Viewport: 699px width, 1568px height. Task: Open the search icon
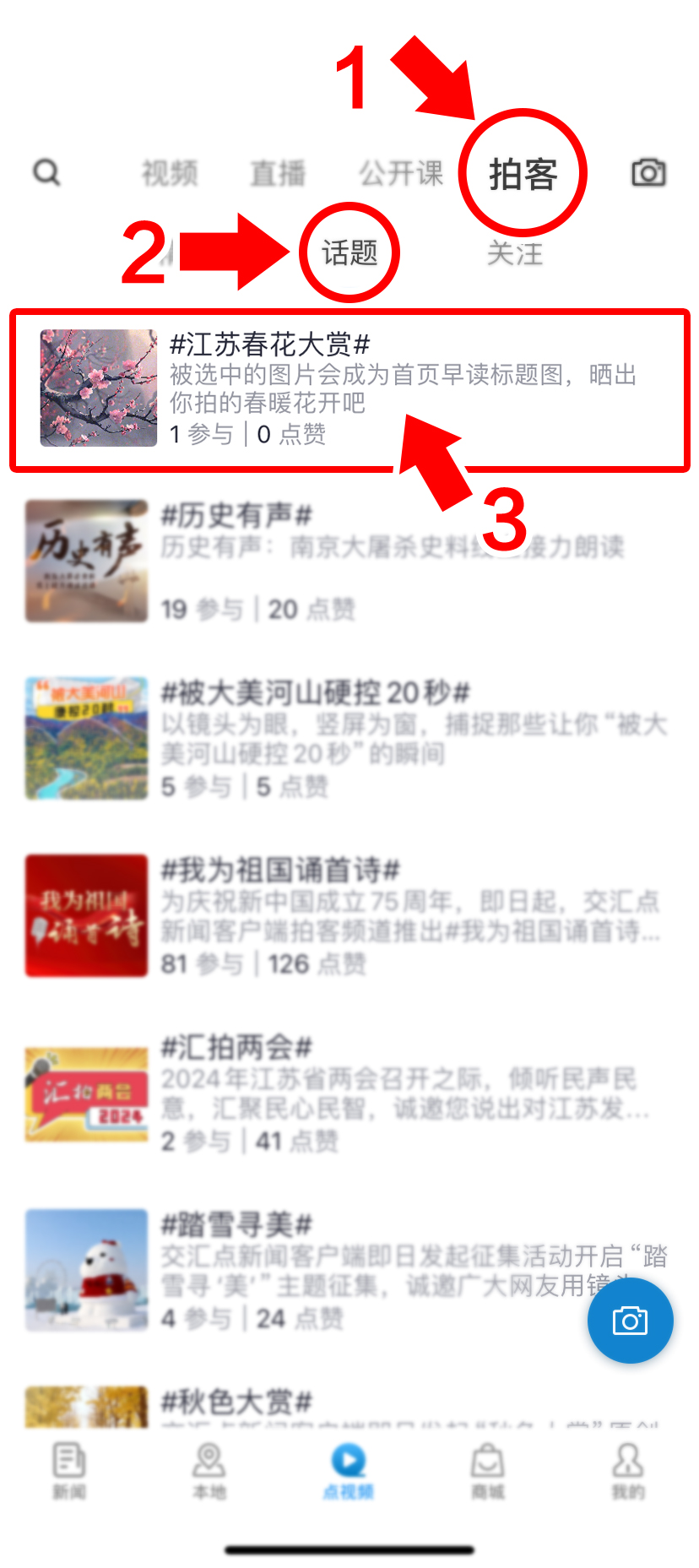tap(46, 172)
